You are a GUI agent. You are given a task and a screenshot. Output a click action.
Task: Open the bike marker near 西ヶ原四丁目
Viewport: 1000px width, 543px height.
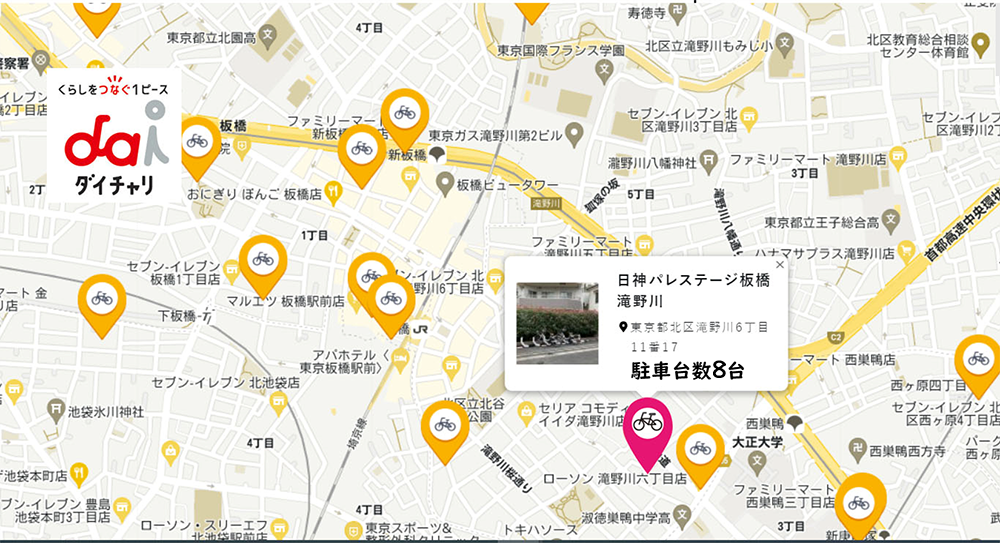click(x=978, y=358)
